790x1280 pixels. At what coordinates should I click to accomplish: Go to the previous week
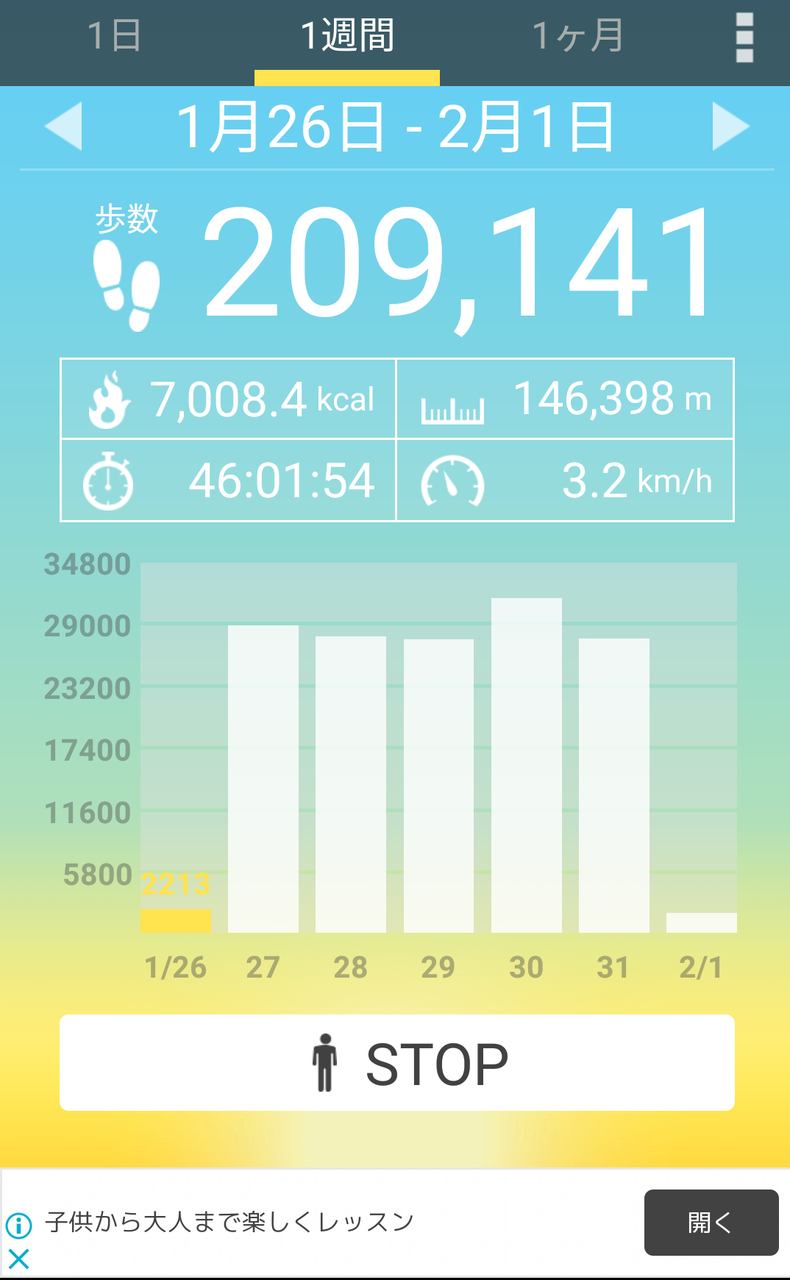point(64,127)
